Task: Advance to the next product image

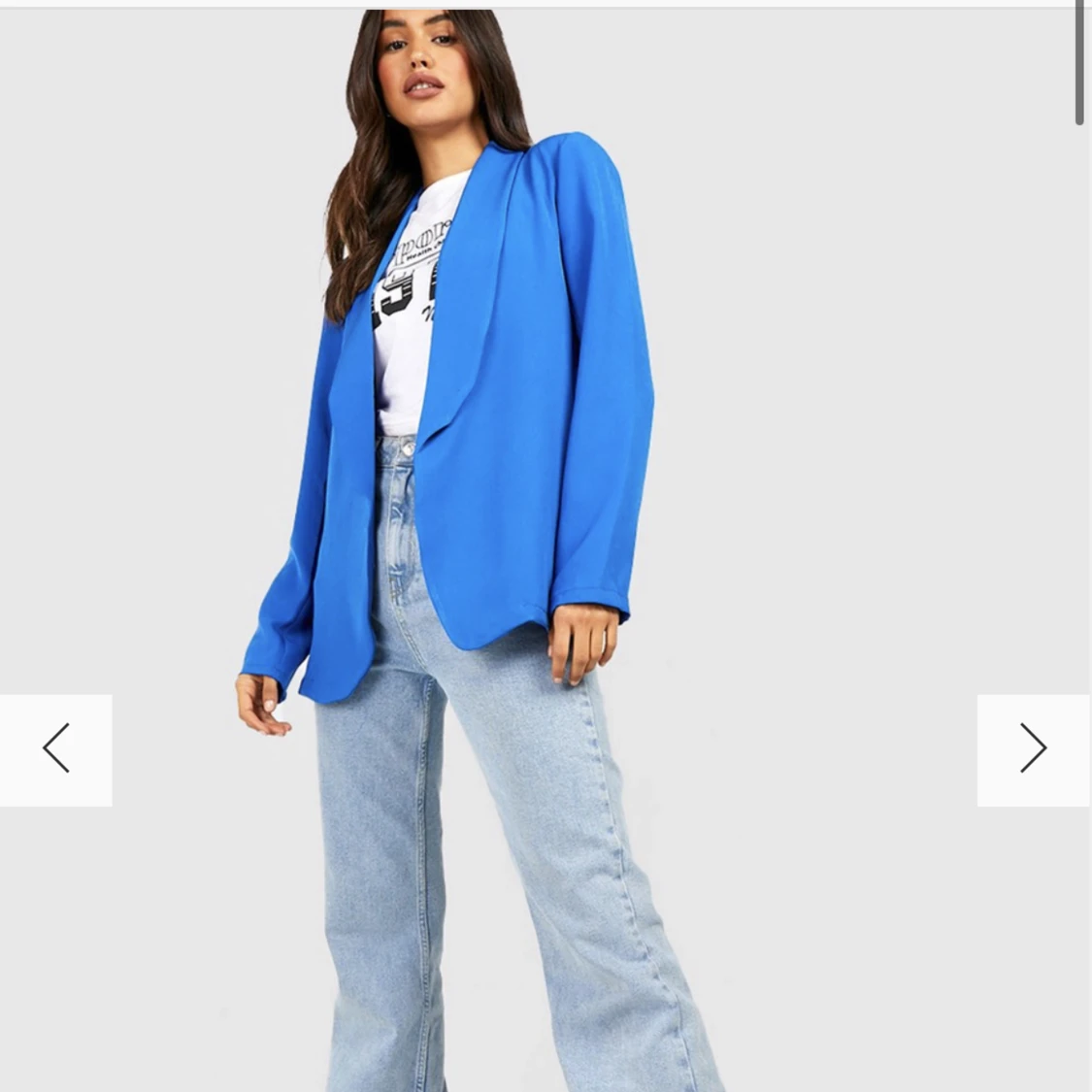Action: pos(1033,749)
